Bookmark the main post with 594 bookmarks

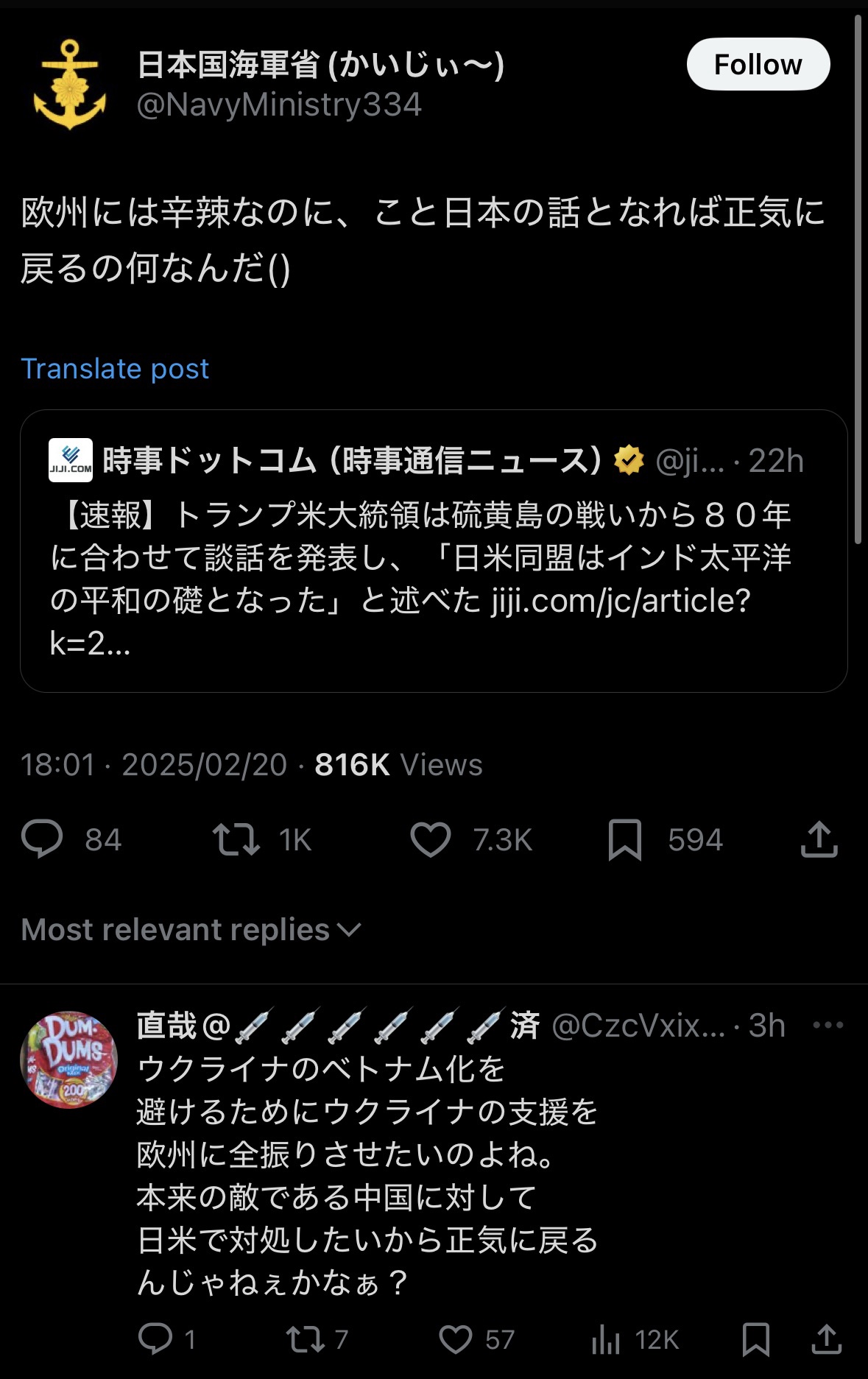(625, 839)
